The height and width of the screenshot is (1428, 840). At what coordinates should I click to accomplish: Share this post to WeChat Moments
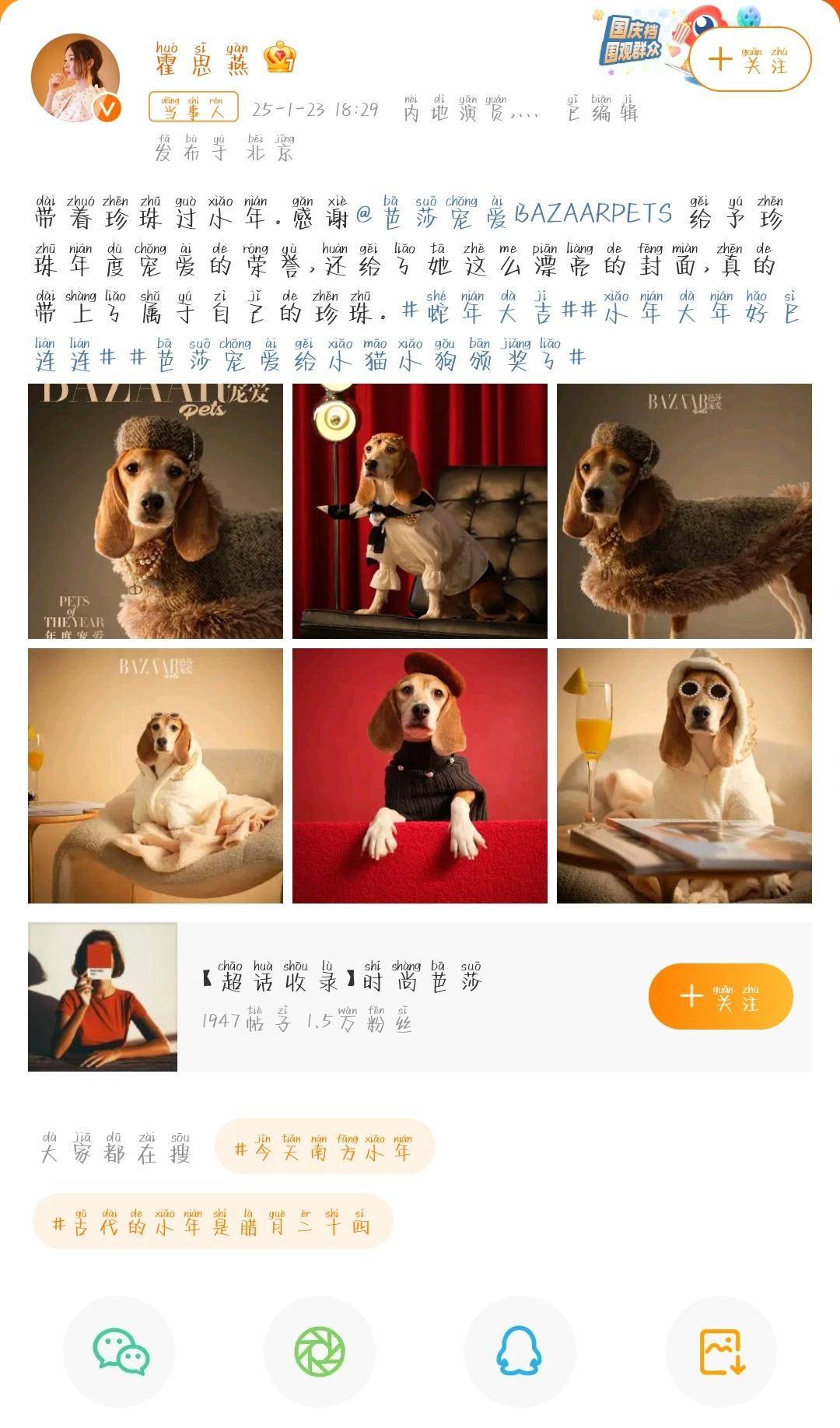coord(320,1350)
